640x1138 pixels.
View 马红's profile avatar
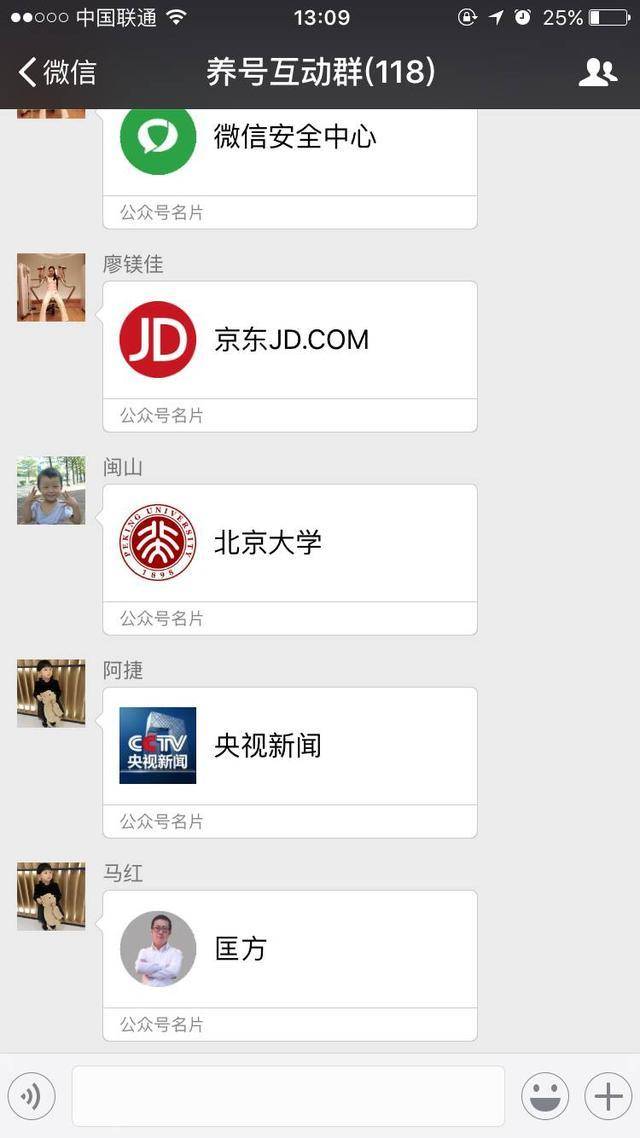(51, 897)
